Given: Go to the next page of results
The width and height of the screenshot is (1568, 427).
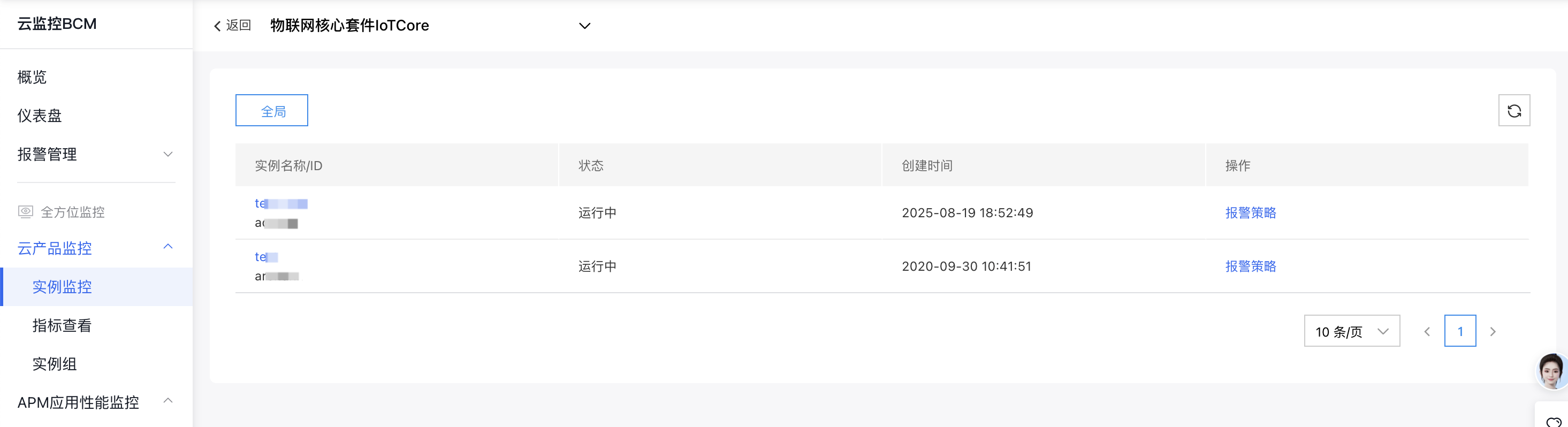Looking at the screenshot, I should tap(1492, 332).
